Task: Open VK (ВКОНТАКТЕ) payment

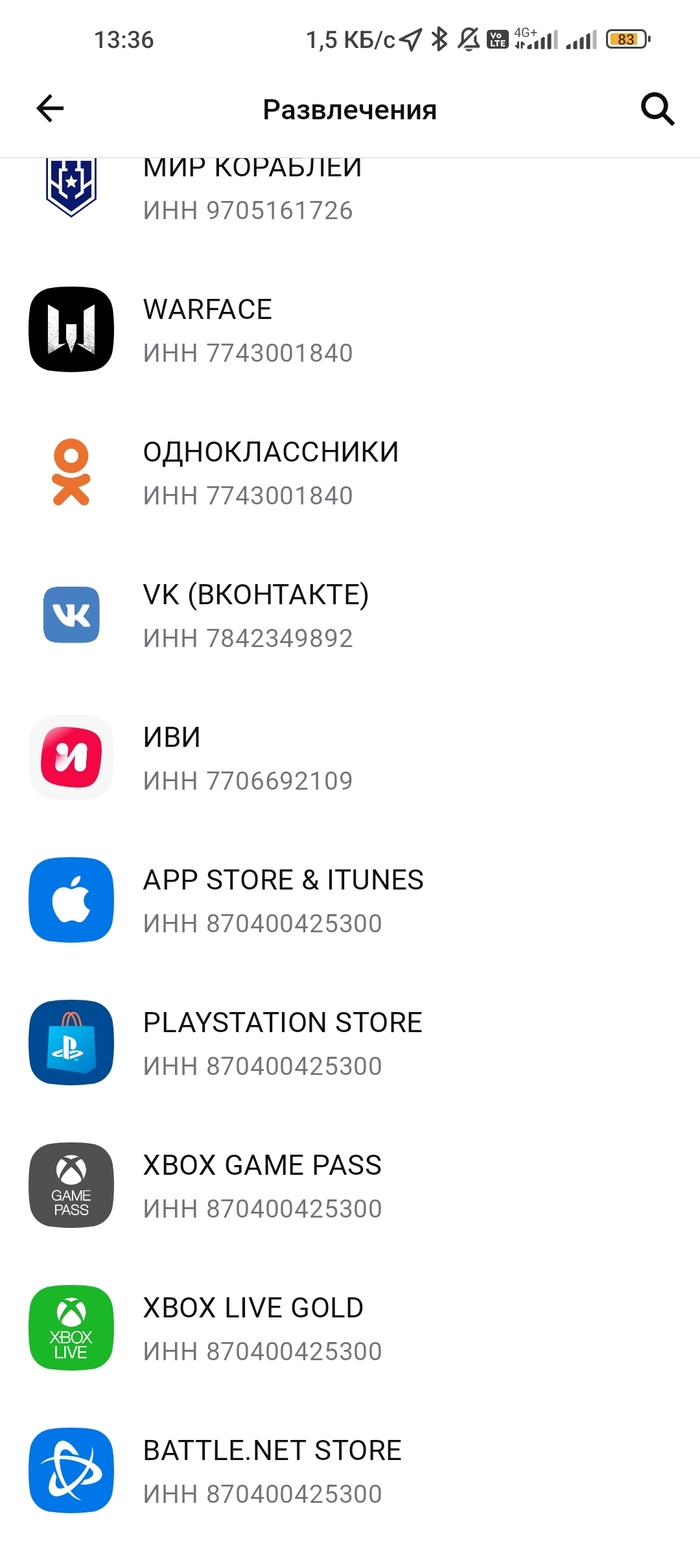Action: pyautogui.click(x=255, y=615)
